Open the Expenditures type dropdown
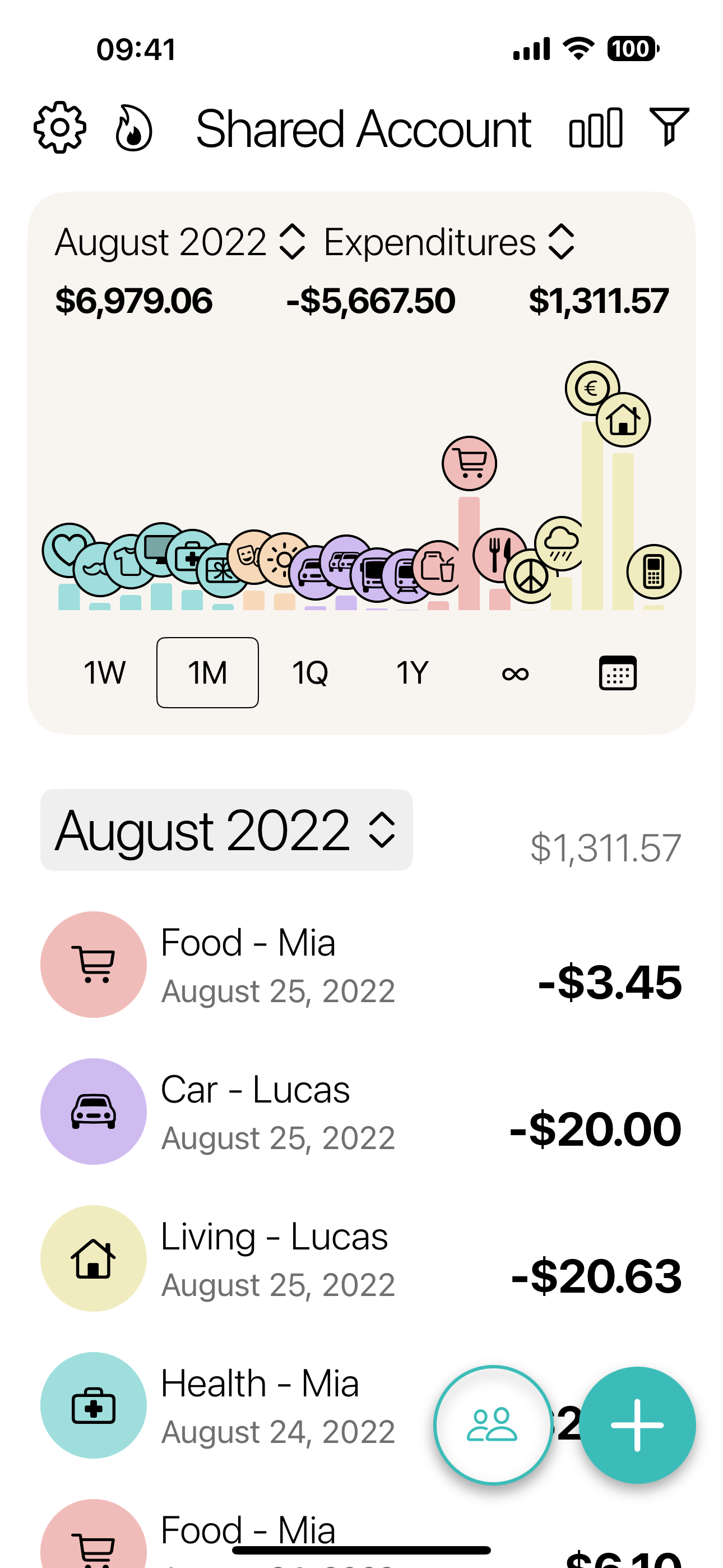The image size is (723, 1568). pyautogui.click(x=448, y=242)
